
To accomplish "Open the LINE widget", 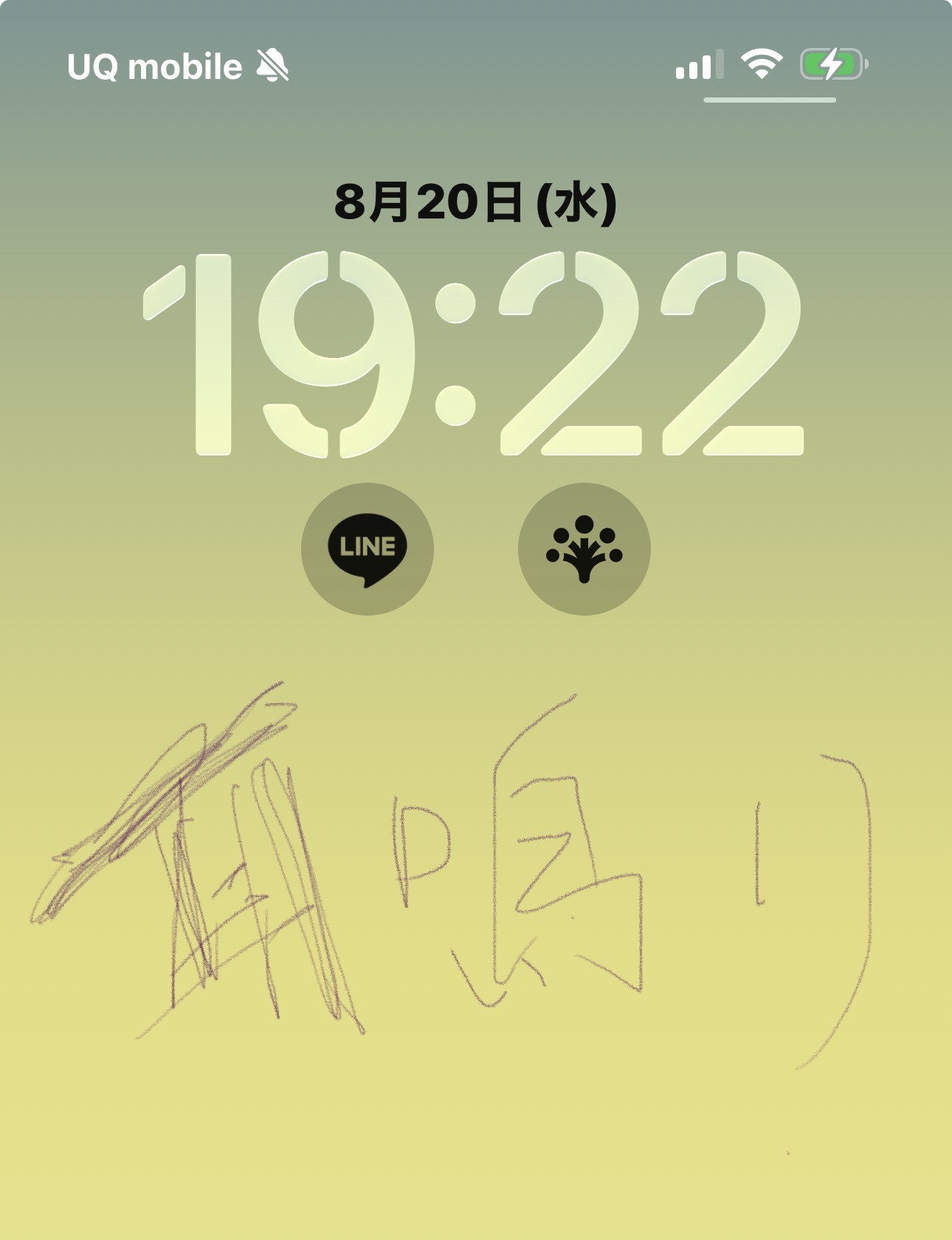I will click(367, 549).
